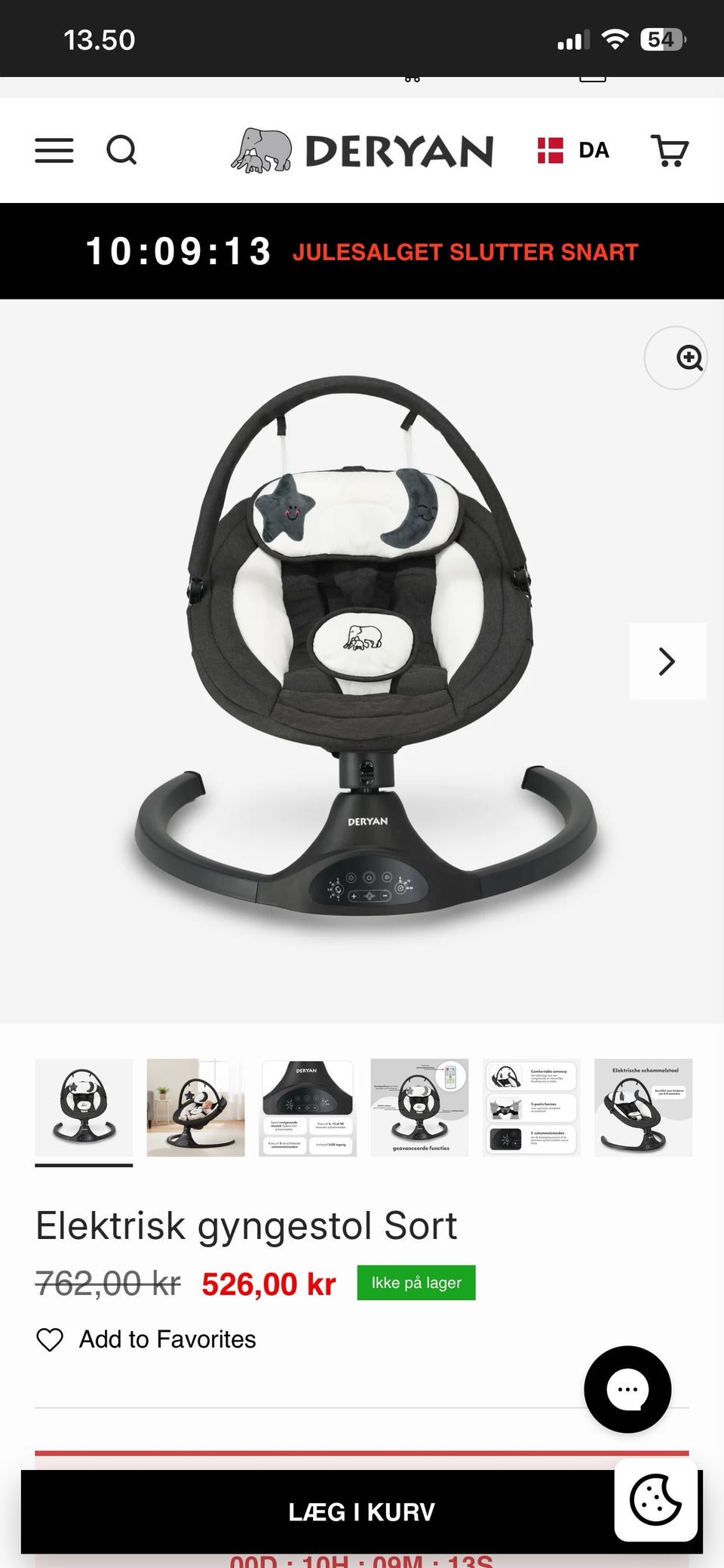Select the 'geavanceerde functies' thumbnail
This screenshot has height=1568, width=724.
[x=419, y=1107]
